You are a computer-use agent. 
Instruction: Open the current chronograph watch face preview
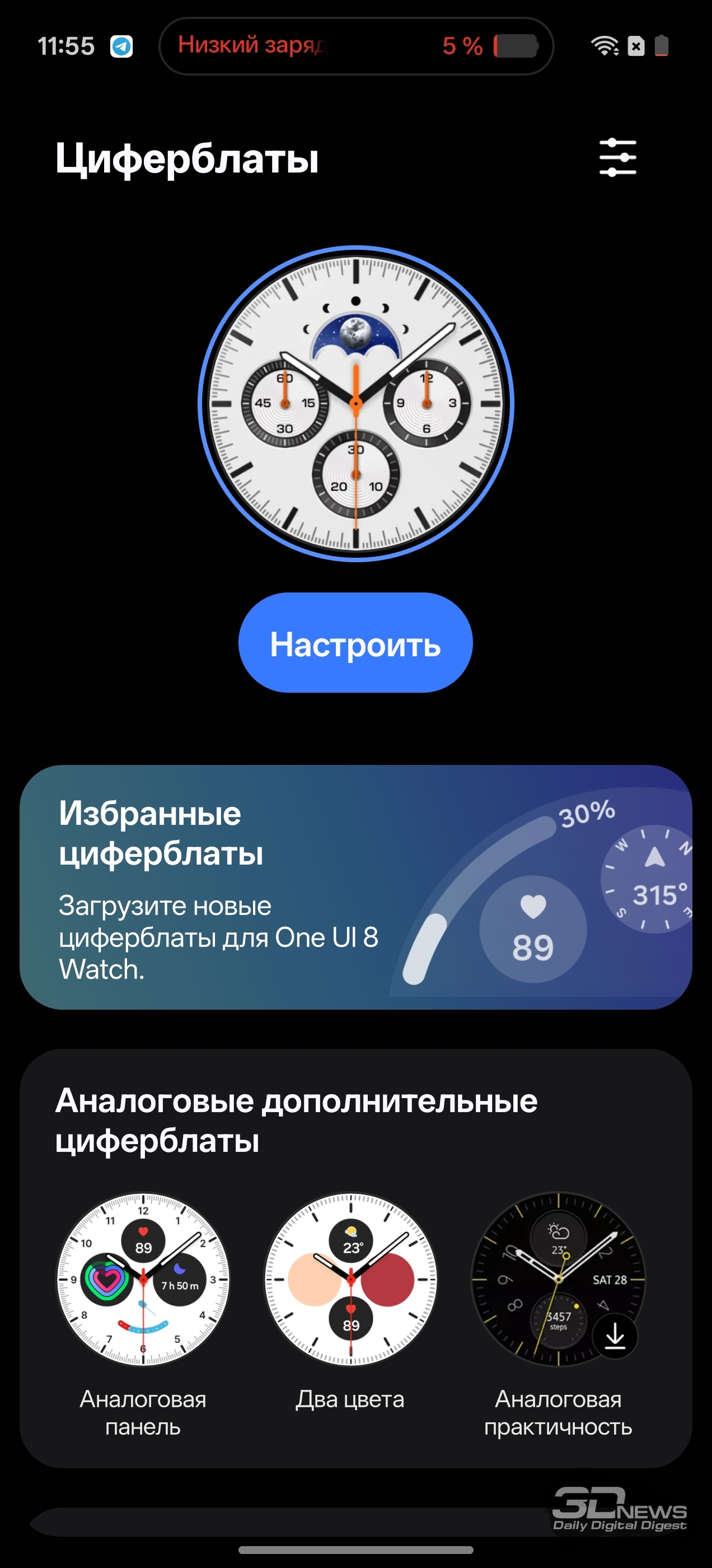pos(356,404)
